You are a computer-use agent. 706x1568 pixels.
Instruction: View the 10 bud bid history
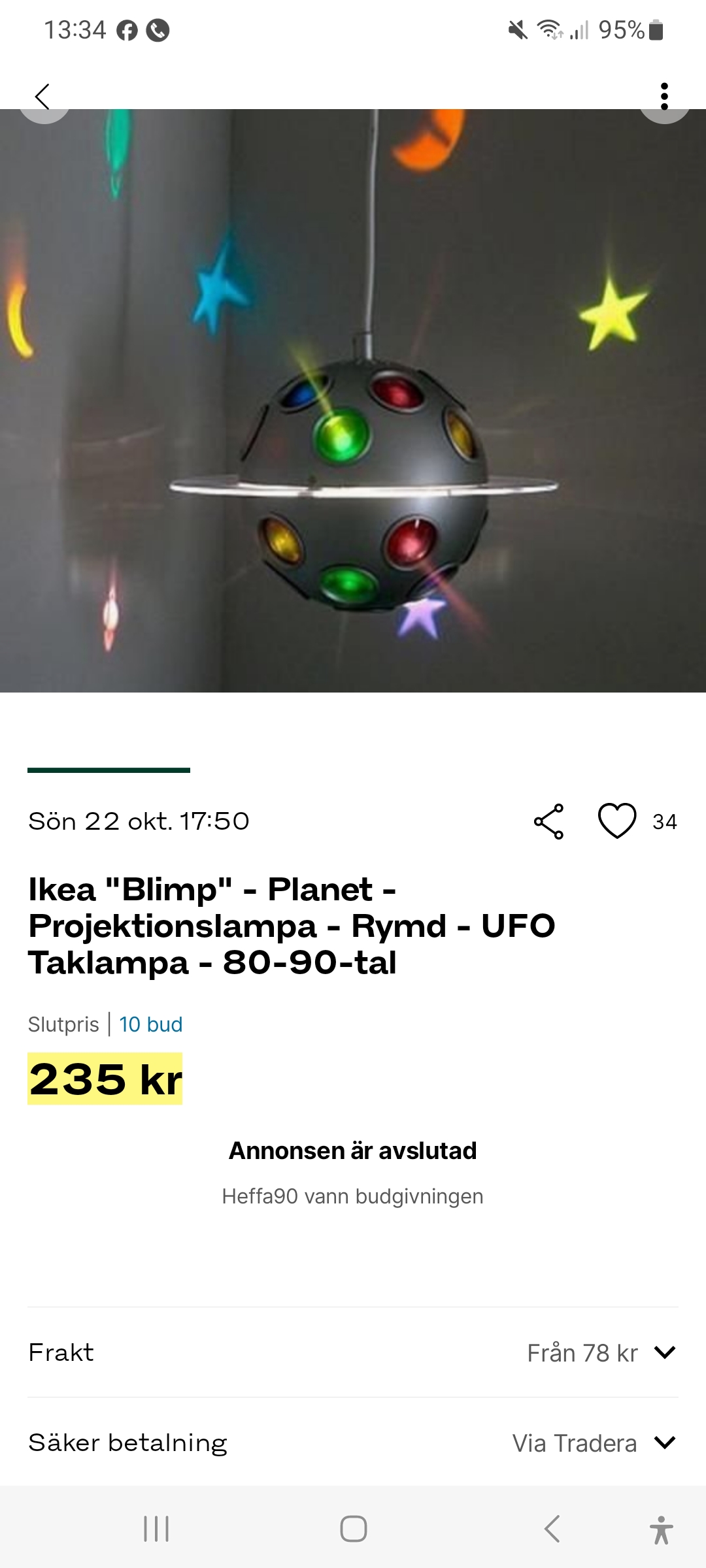150,1024
